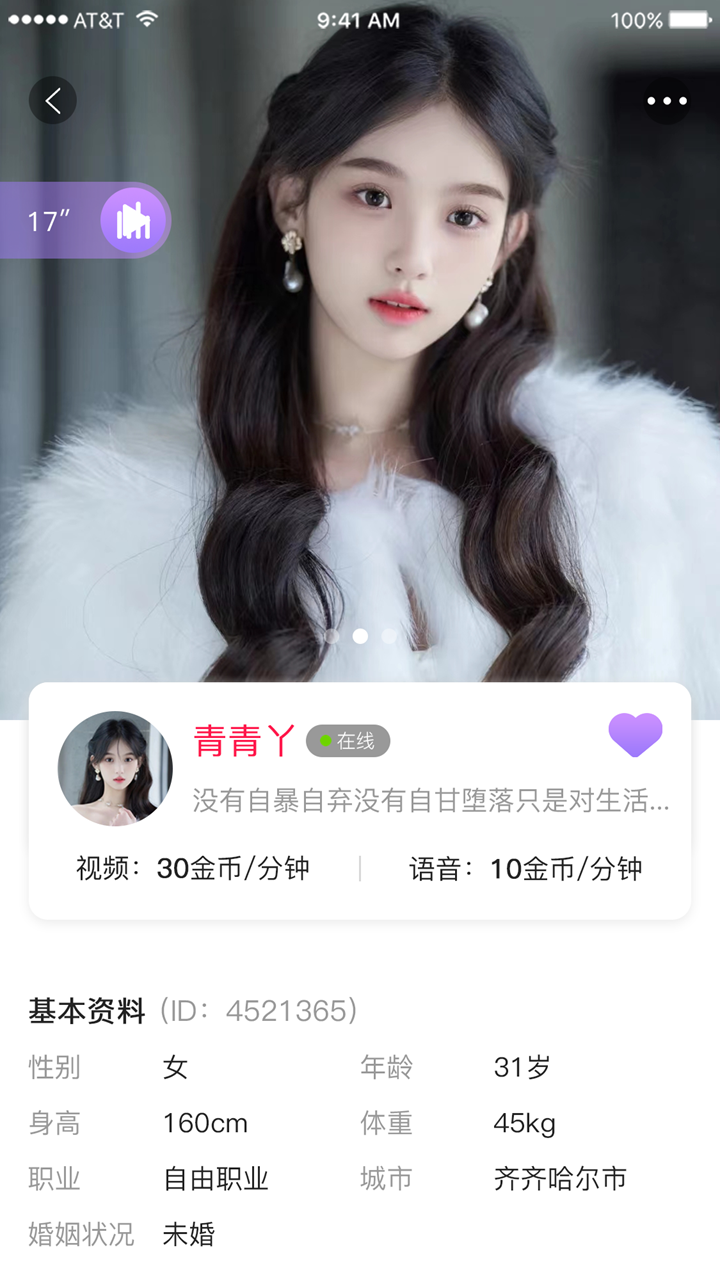The width and height of the screenshot is (720, 1280).
Task: Play the 17-second voice intro
Action: coord(133,220)
